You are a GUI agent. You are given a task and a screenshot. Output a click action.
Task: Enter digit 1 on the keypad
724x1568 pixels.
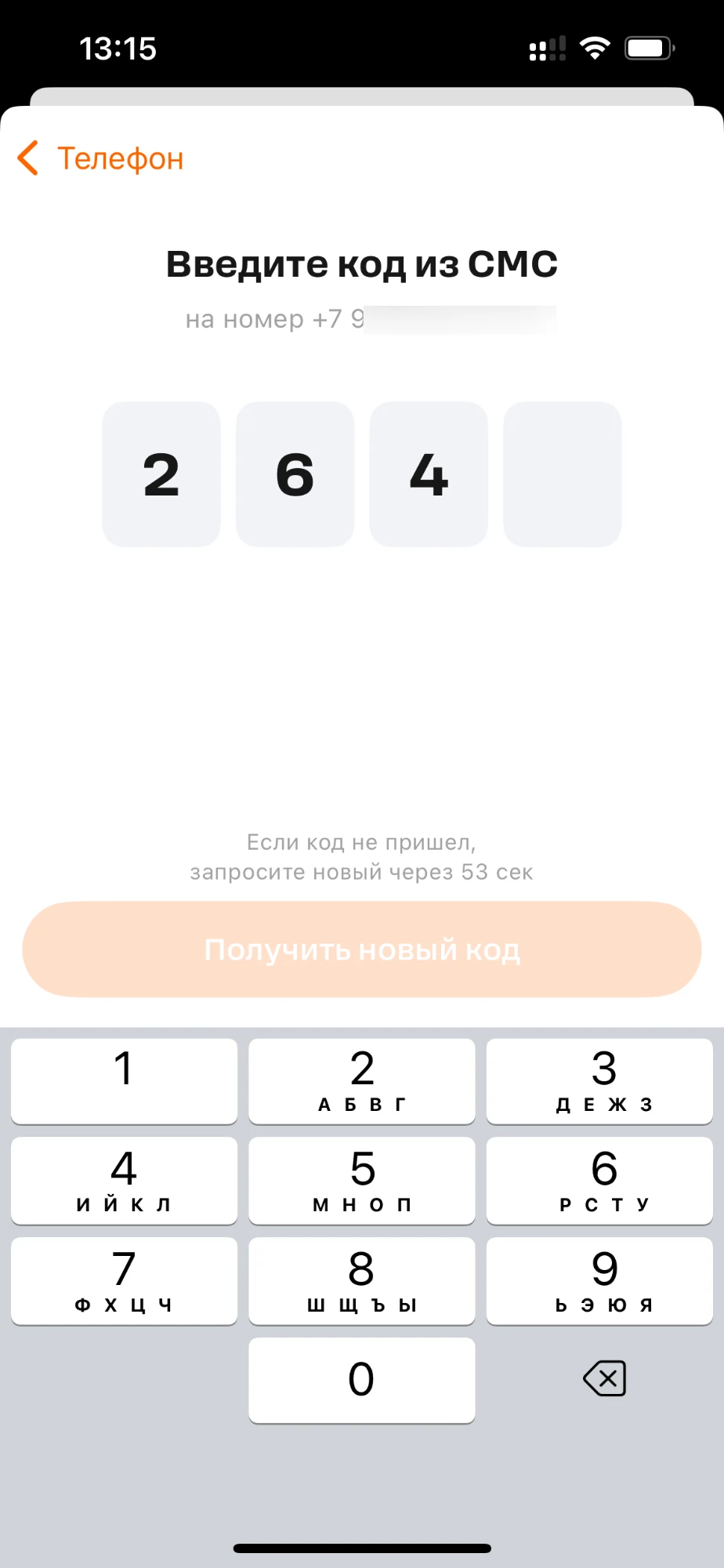point(124,1080)
